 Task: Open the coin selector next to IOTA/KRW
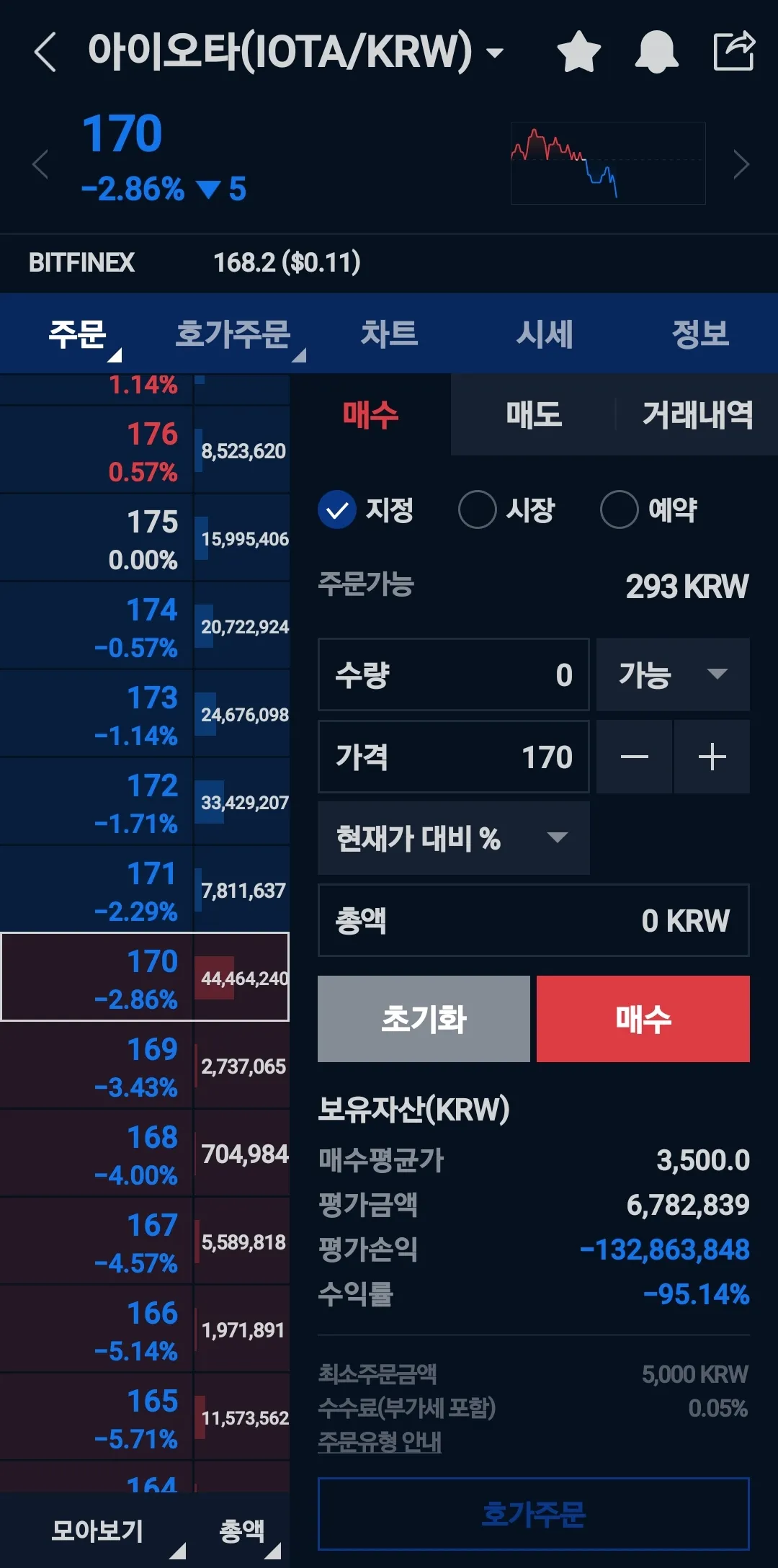point(494,53)
